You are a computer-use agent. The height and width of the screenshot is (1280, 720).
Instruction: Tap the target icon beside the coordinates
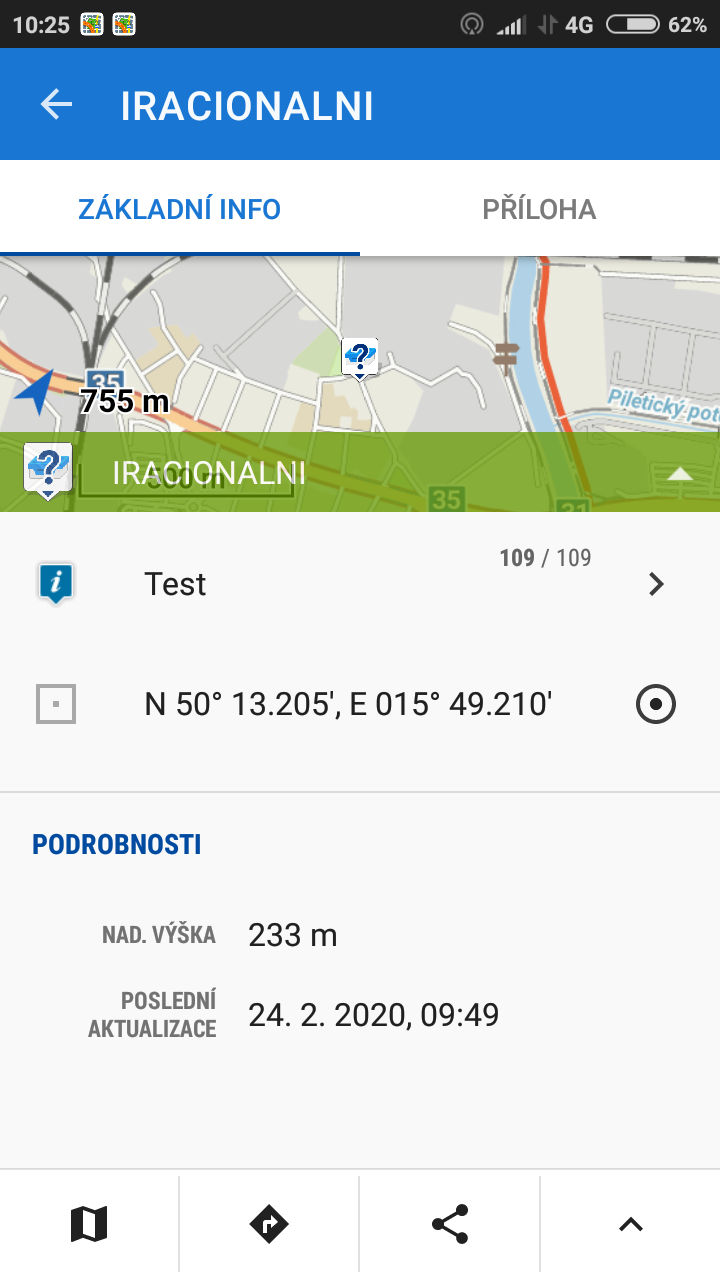656,705
